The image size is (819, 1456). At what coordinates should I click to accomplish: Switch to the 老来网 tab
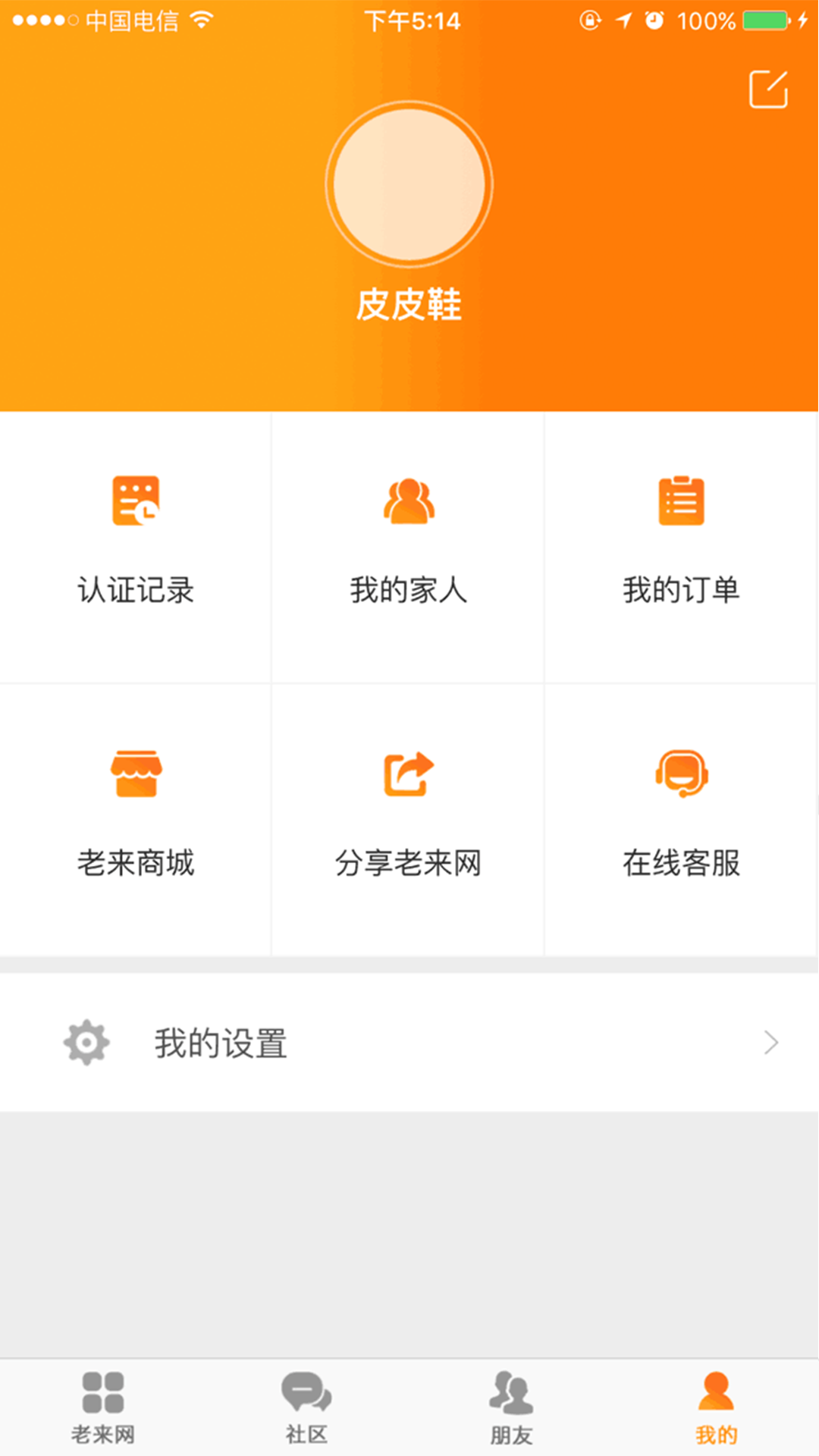click(102, 1407)
